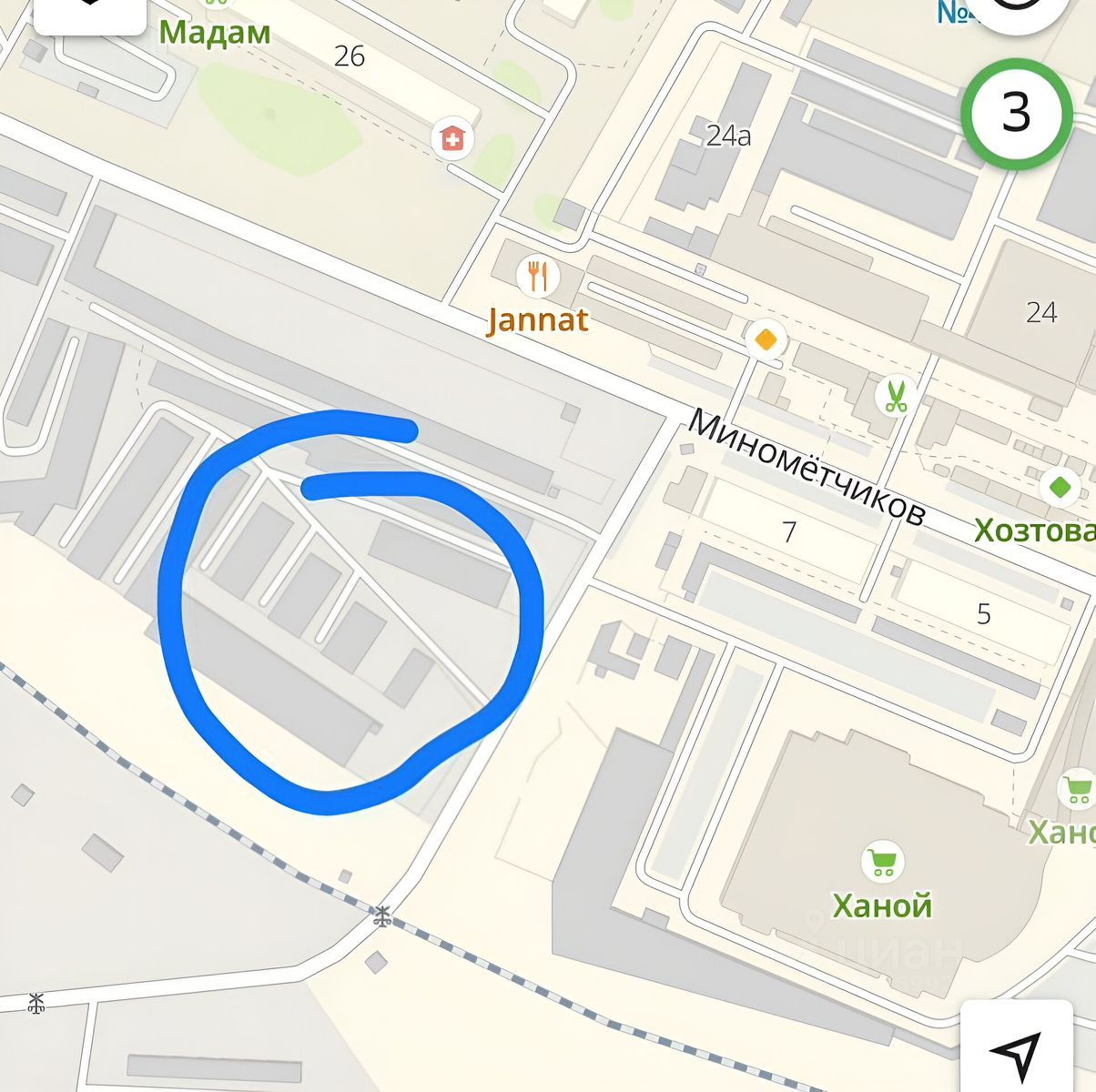Open the Jannat restaurant marker
This screenshot has height=1092, width=1096.
(538, 276)
